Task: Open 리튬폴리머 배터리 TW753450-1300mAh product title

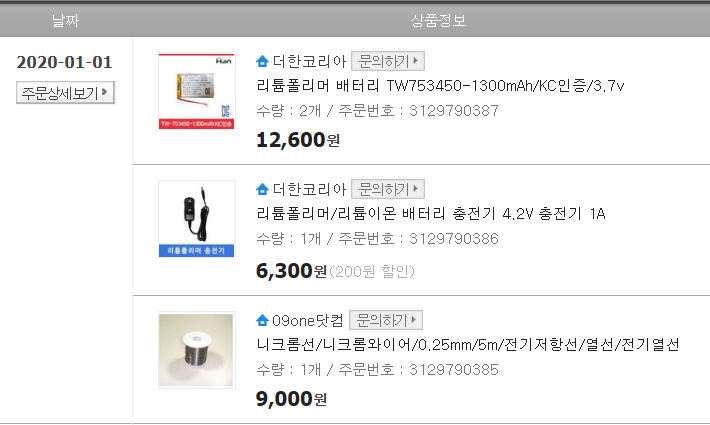Action: coord(440,85)
